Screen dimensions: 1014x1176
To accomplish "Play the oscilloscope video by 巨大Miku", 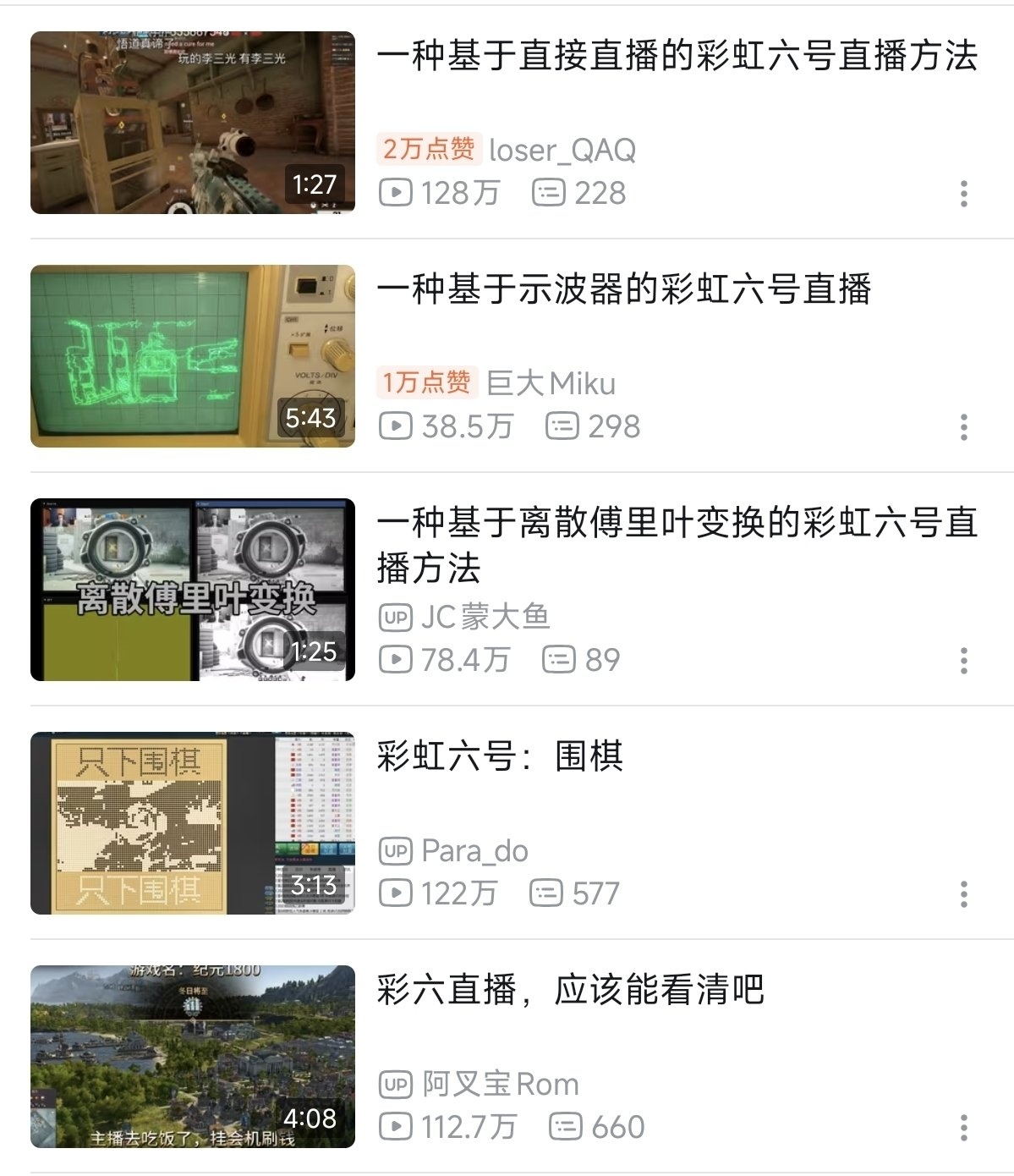I will tap(193, 356).
